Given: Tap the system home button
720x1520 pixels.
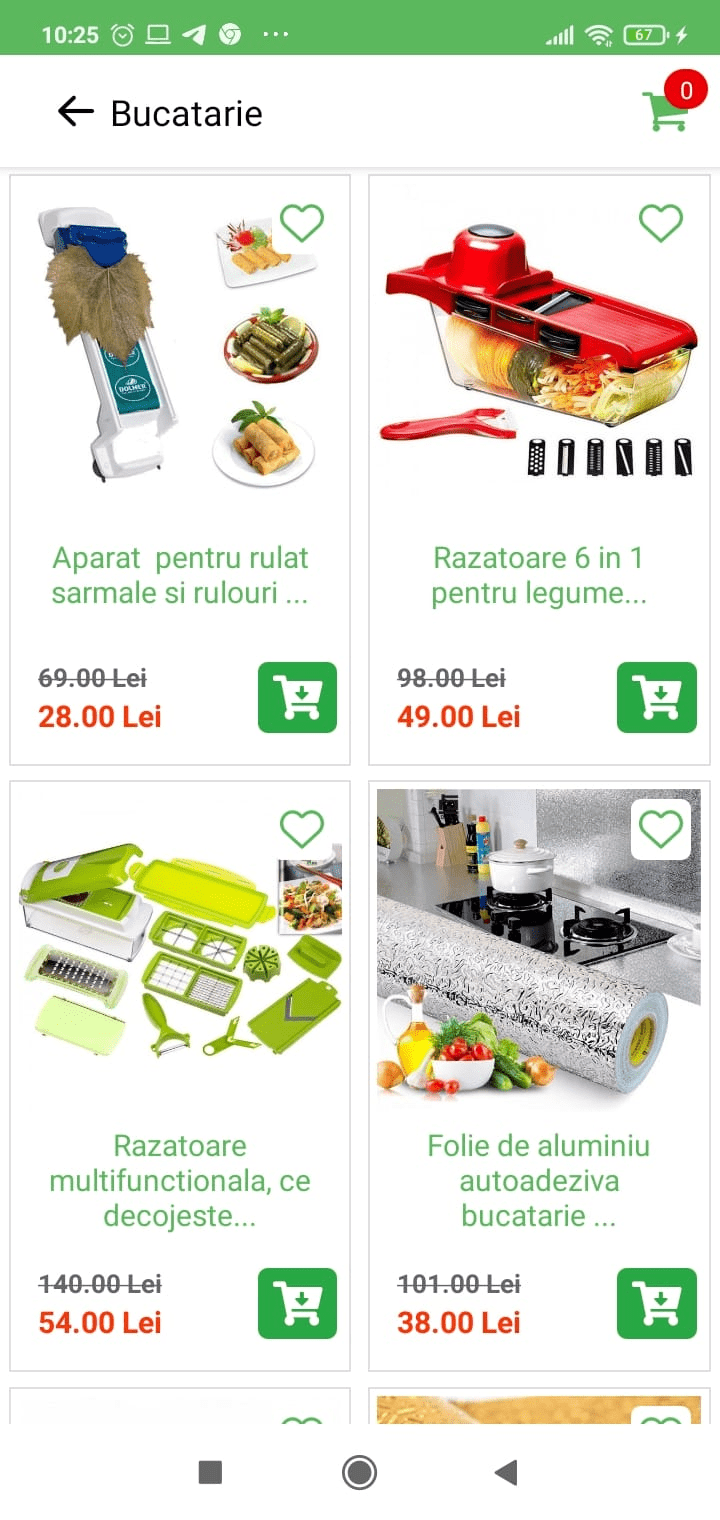Looking at the screenshot, I should click(359, 1472).
